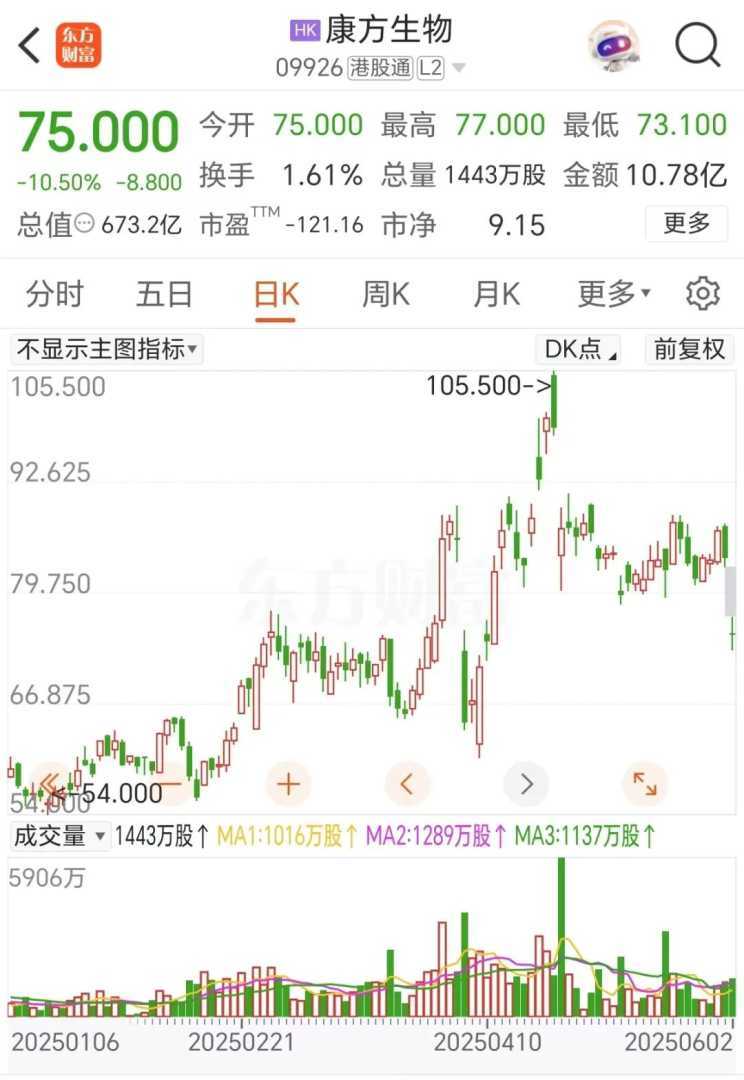The image size is (744, 1080).
Task: Move the chart forward with right arrow
Action: pos(527,783)
